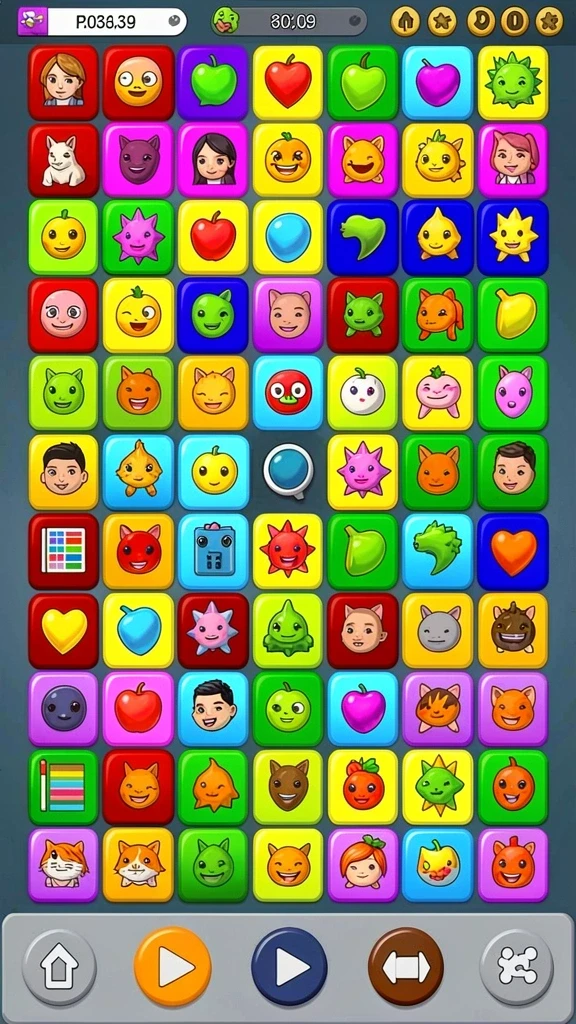This screenshot has height=1024, width=576.
Task: Select the white cat on red tile
Action: pos(63,160)
